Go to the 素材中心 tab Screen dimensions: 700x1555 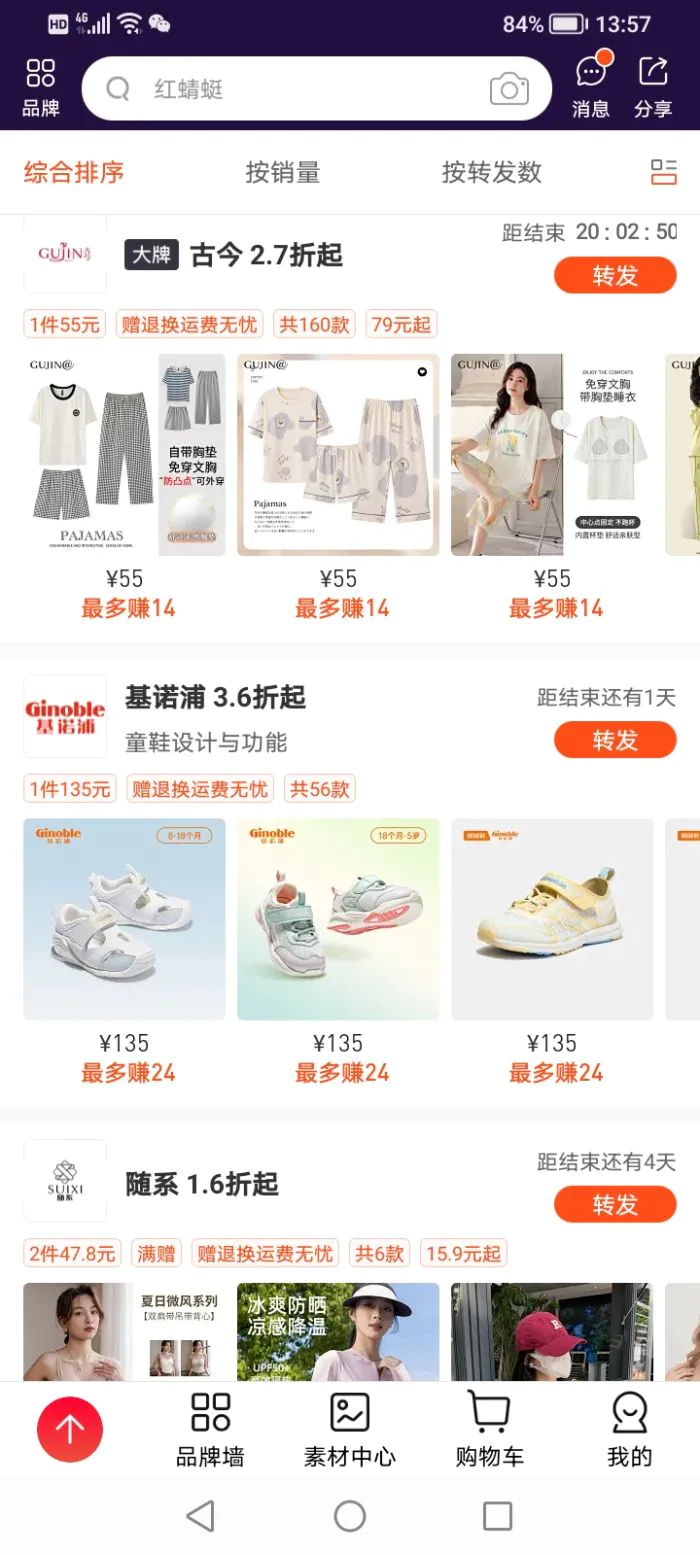[x=350, y=1430]
